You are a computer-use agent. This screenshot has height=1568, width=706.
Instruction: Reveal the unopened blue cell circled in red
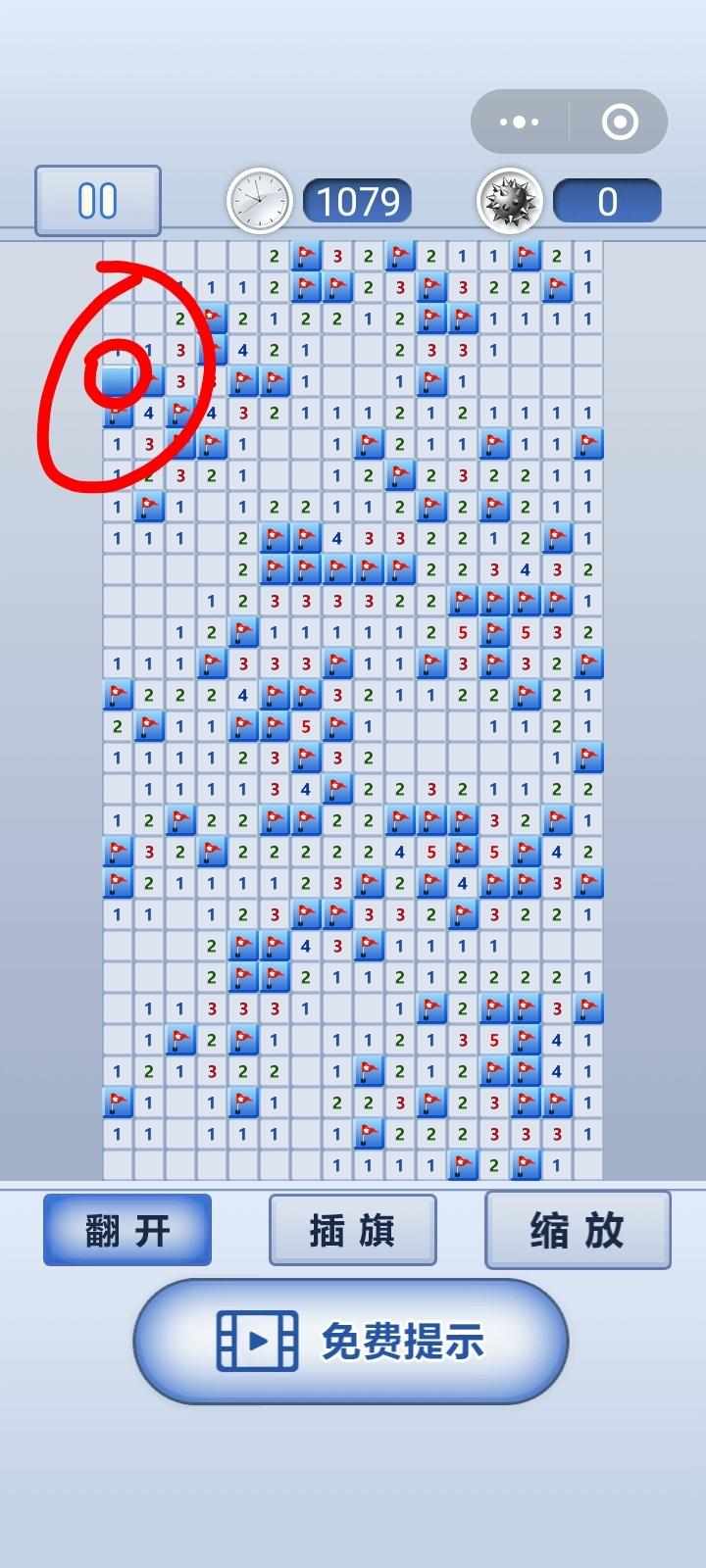click(x=118, y=380)
